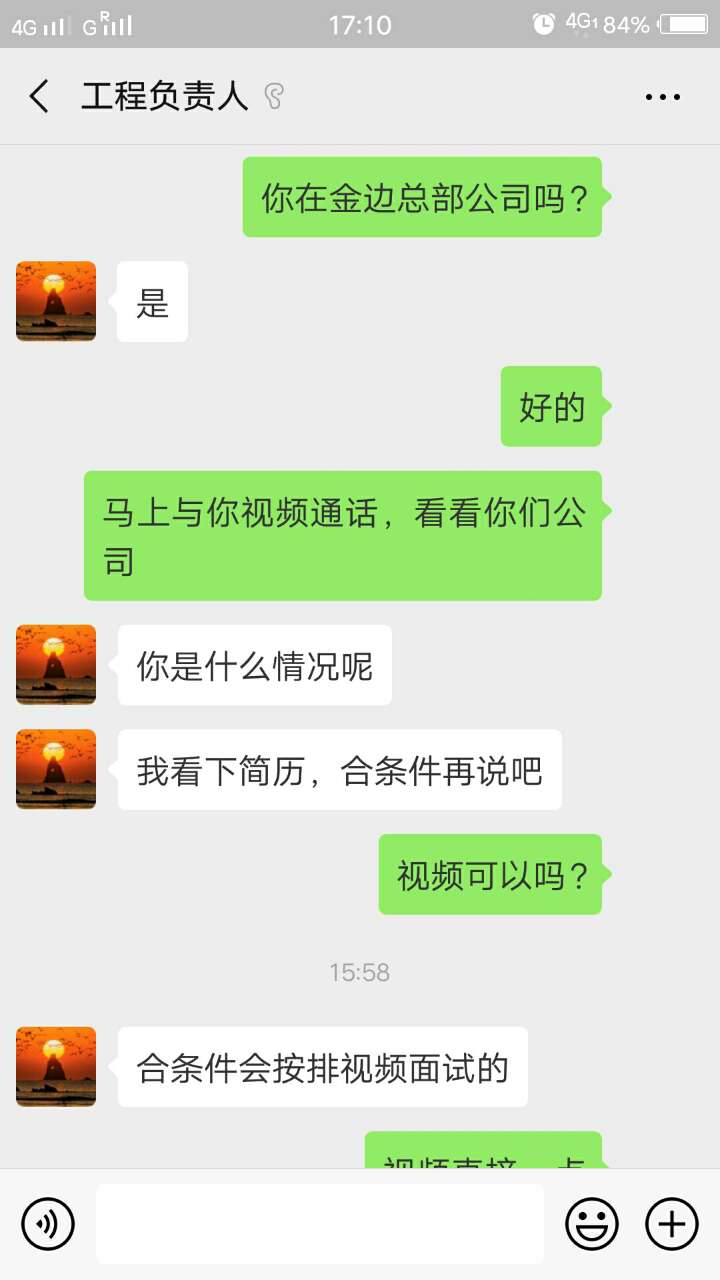Open contact avatar beside 我看下简历 message

(x=56, y=769)
